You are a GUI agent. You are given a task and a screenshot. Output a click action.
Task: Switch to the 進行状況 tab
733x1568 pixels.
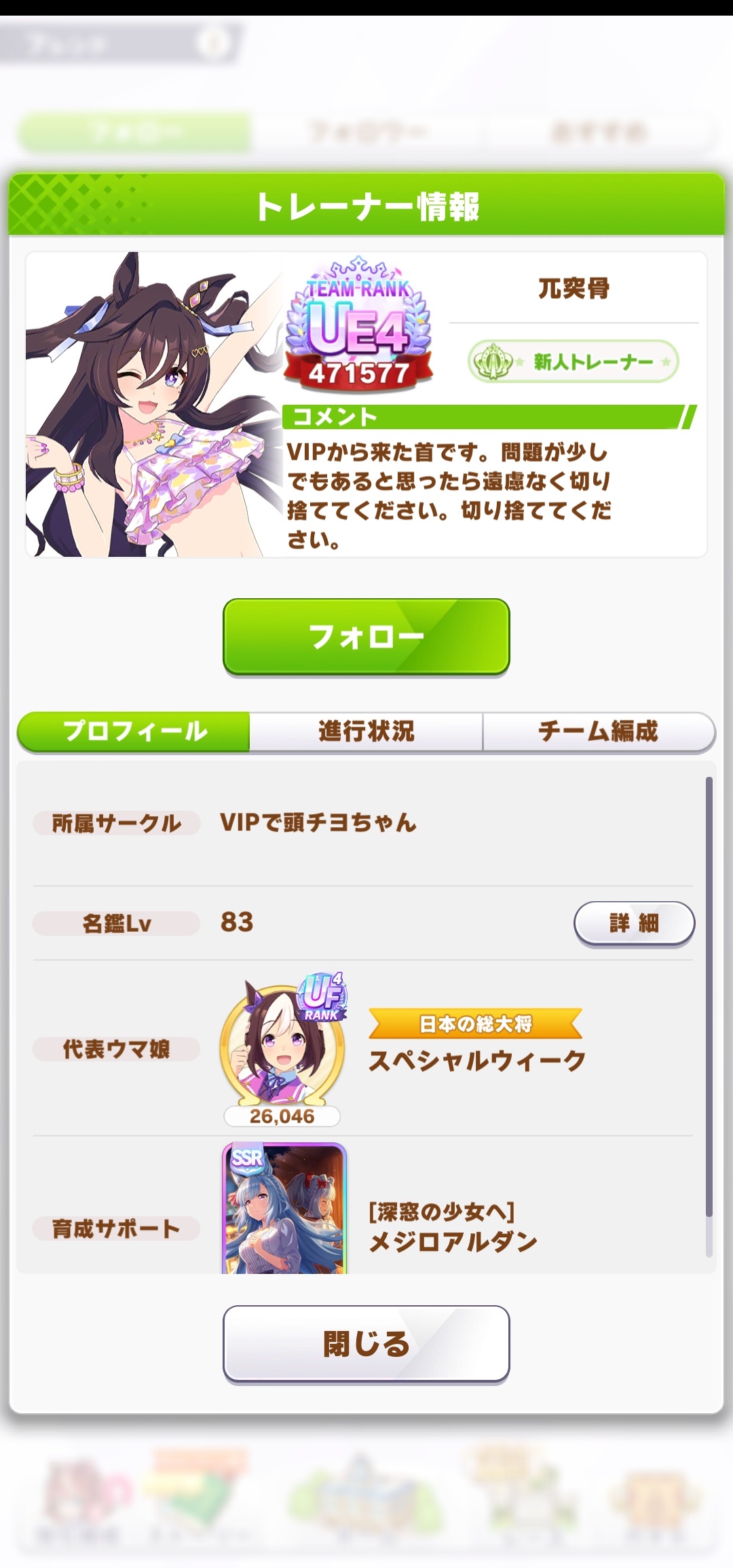[x=366, y=731]
